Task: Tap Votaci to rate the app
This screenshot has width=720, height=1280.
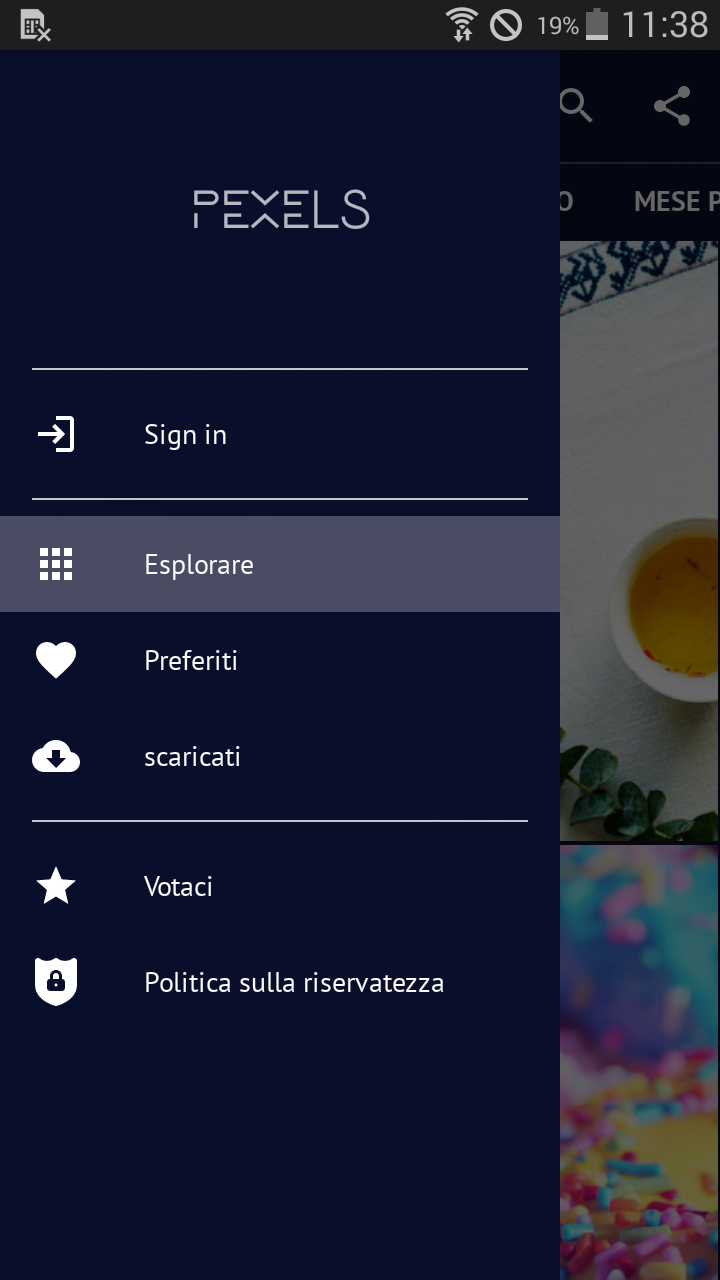Action: coord(280,886)
